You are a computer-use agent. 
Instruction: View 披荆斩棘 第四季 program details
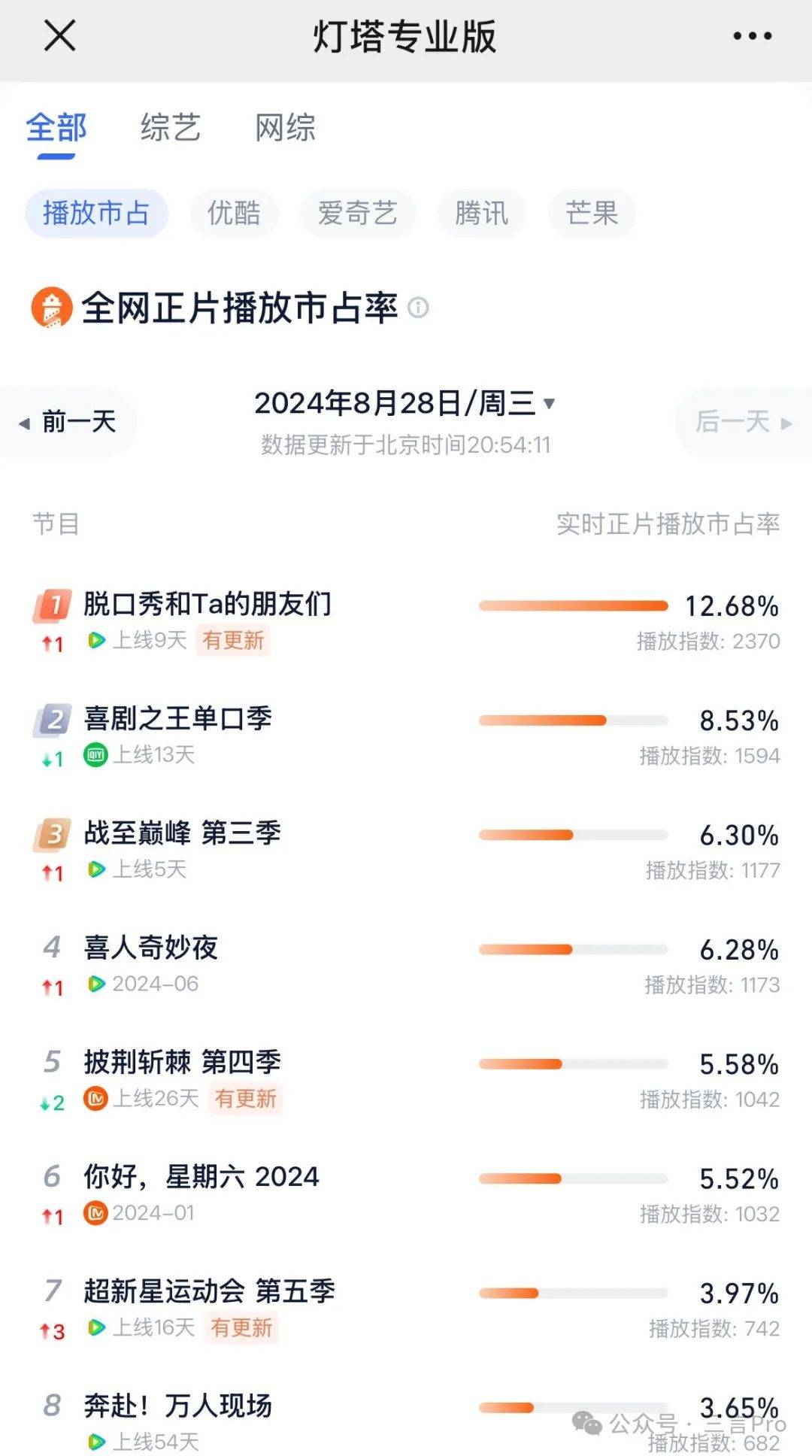[406, 1080]
